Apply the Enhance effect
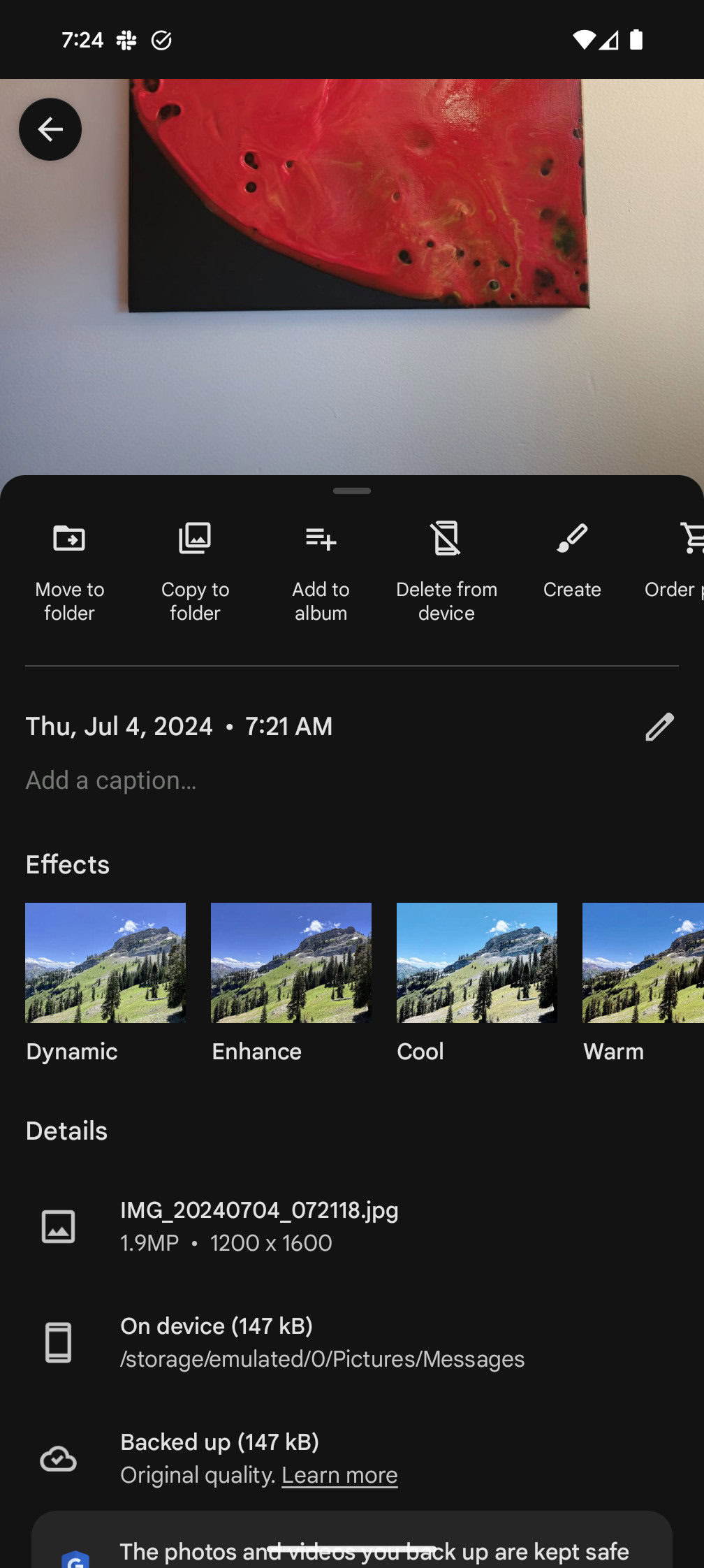This screenshot has height=1568, width=704. pyautogui.click(x=291, y=963)
